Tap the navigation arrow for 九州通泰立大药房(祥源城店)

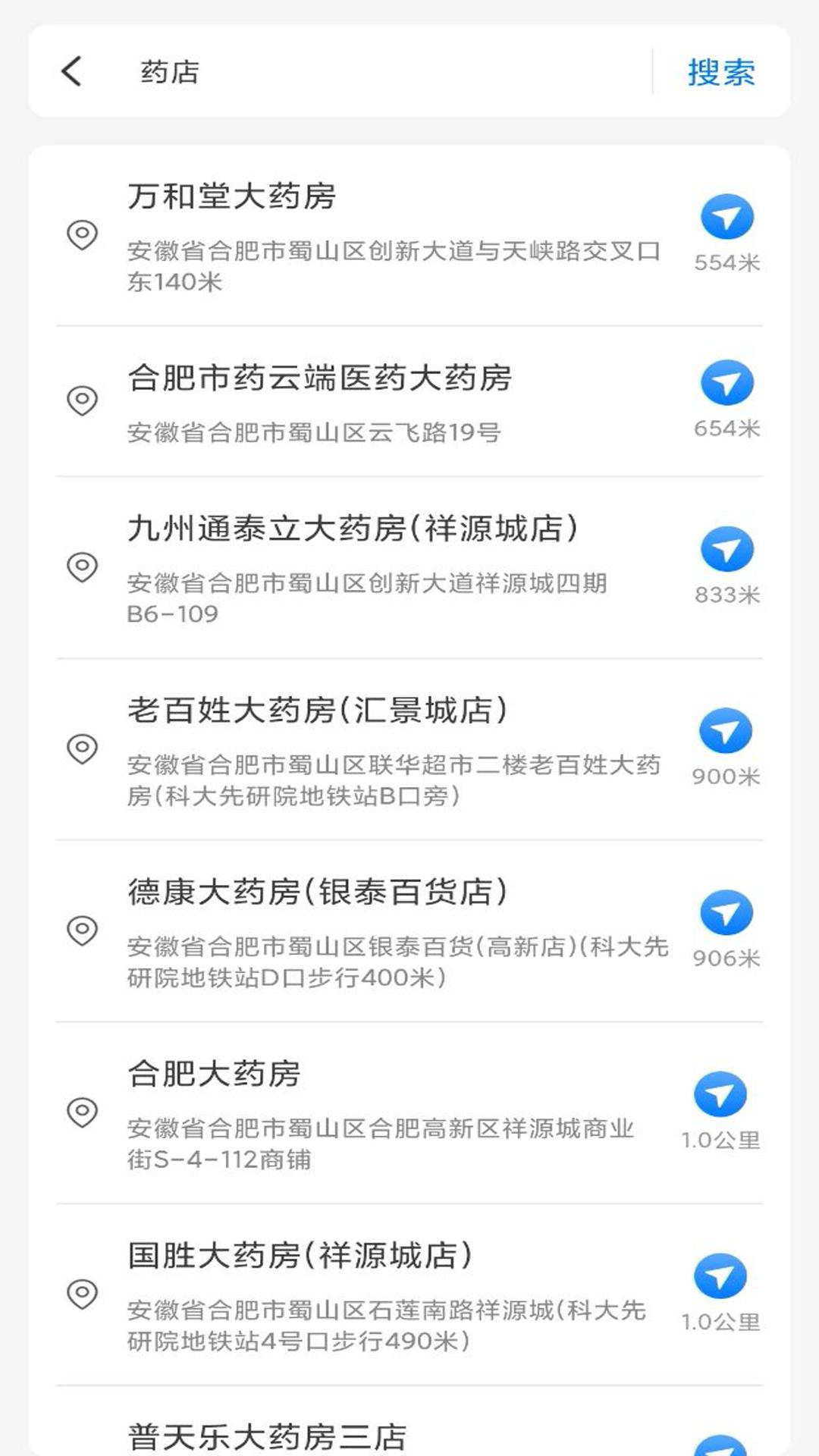726,549
